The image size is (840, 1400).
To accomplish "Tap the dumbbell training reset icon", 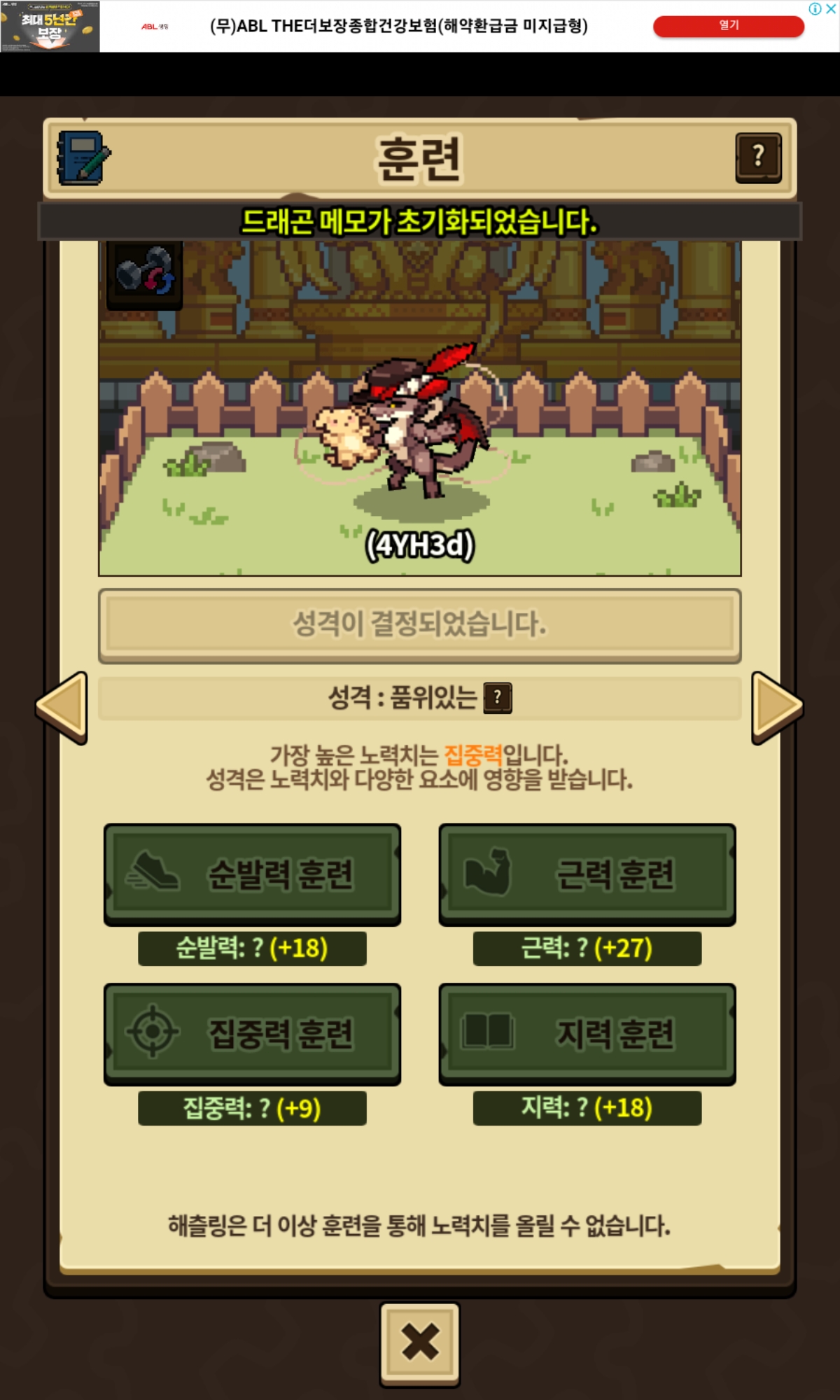I will tap(145, 274).
